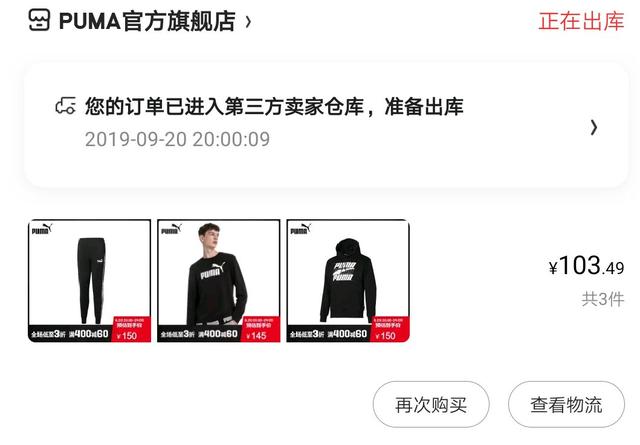Tap 查看物流 to view shipping

pyautogui.click(x=566, y=405)
